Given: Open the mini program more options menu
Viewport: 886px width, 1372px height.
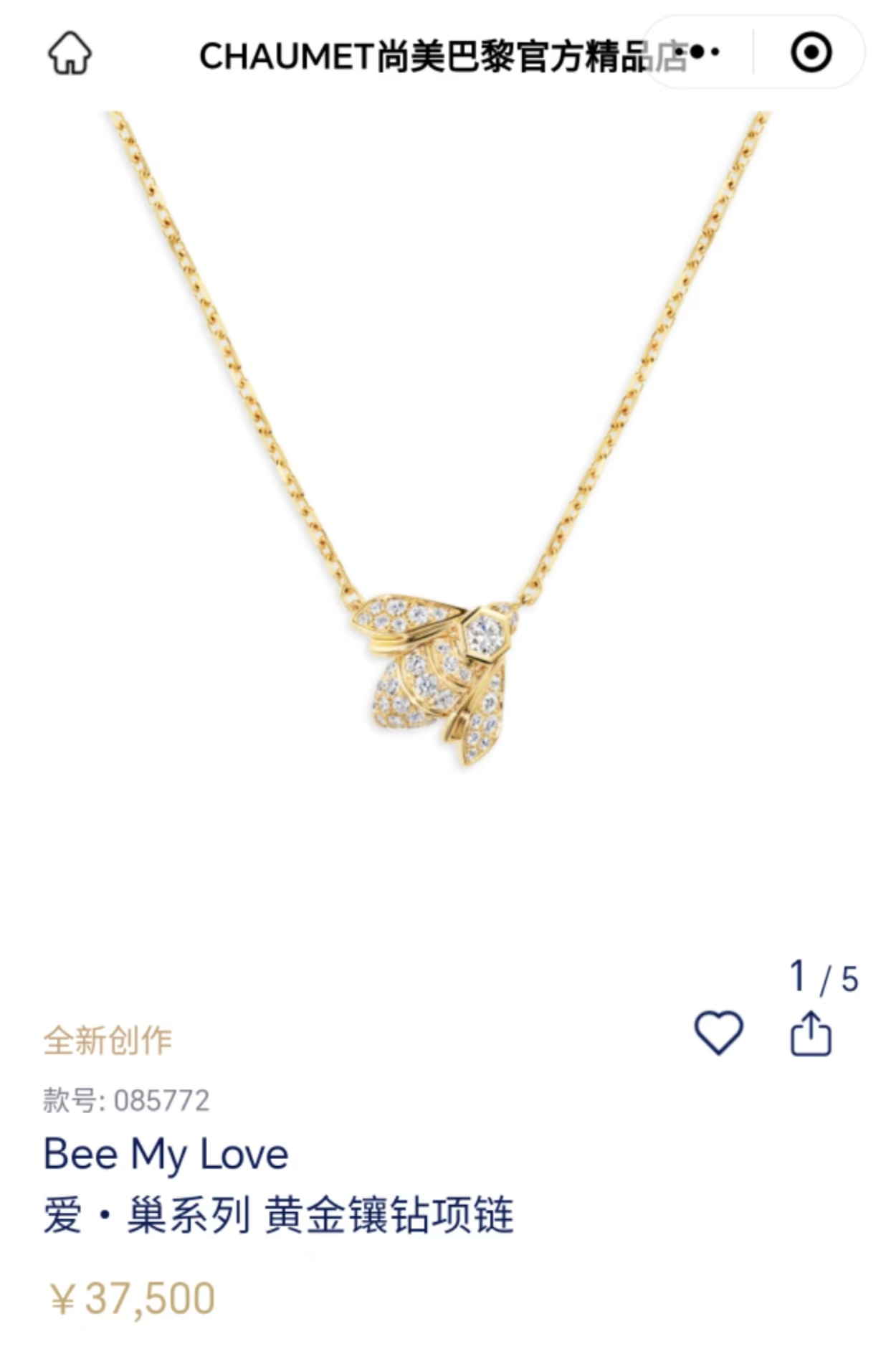Looking at the screenshot, I should [696, 52].
